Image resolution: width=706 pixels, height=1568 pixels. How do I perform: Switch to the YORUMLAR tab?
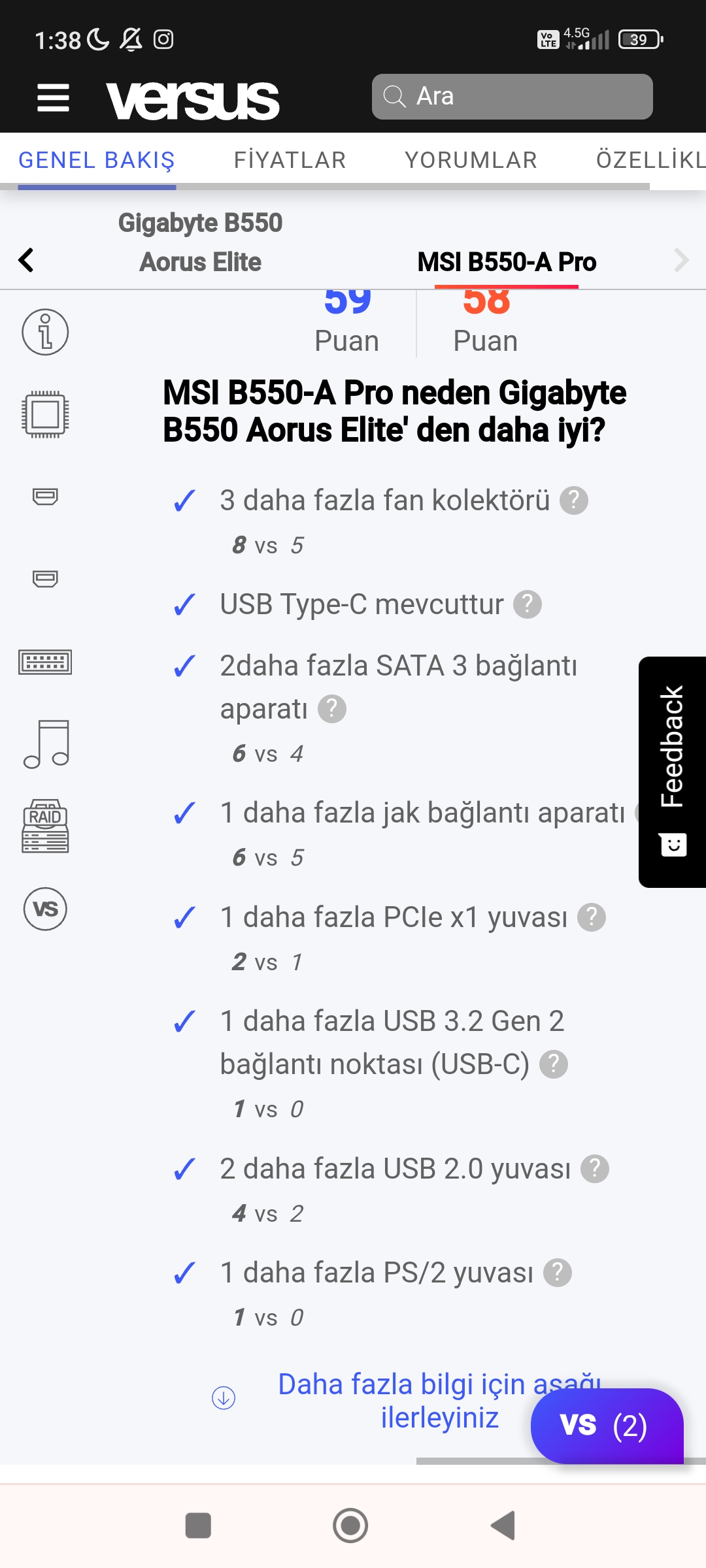471,160
